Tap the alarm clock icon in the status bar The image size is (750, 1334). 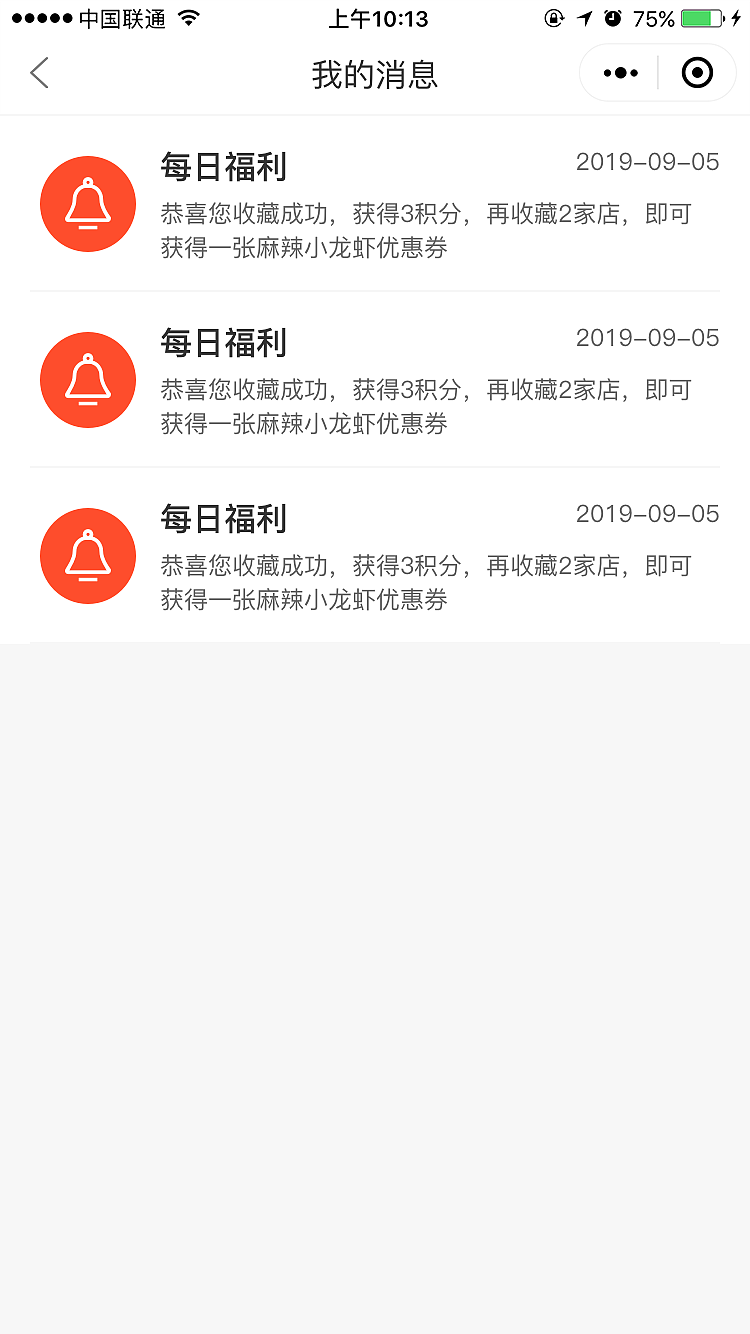point(613,16)
